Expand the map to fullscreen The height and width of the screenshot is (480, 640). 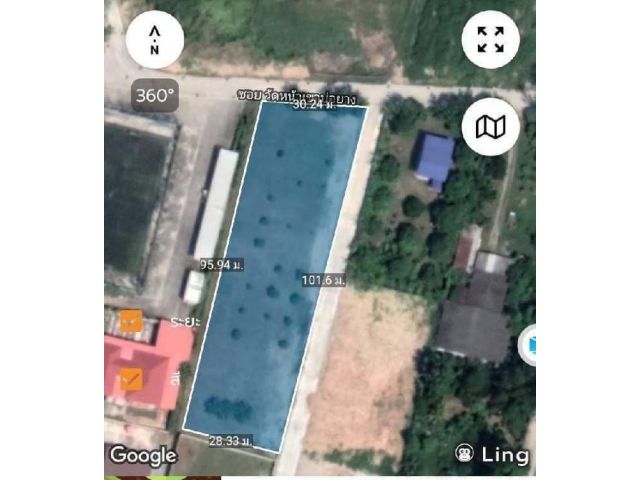click(490, 40)
